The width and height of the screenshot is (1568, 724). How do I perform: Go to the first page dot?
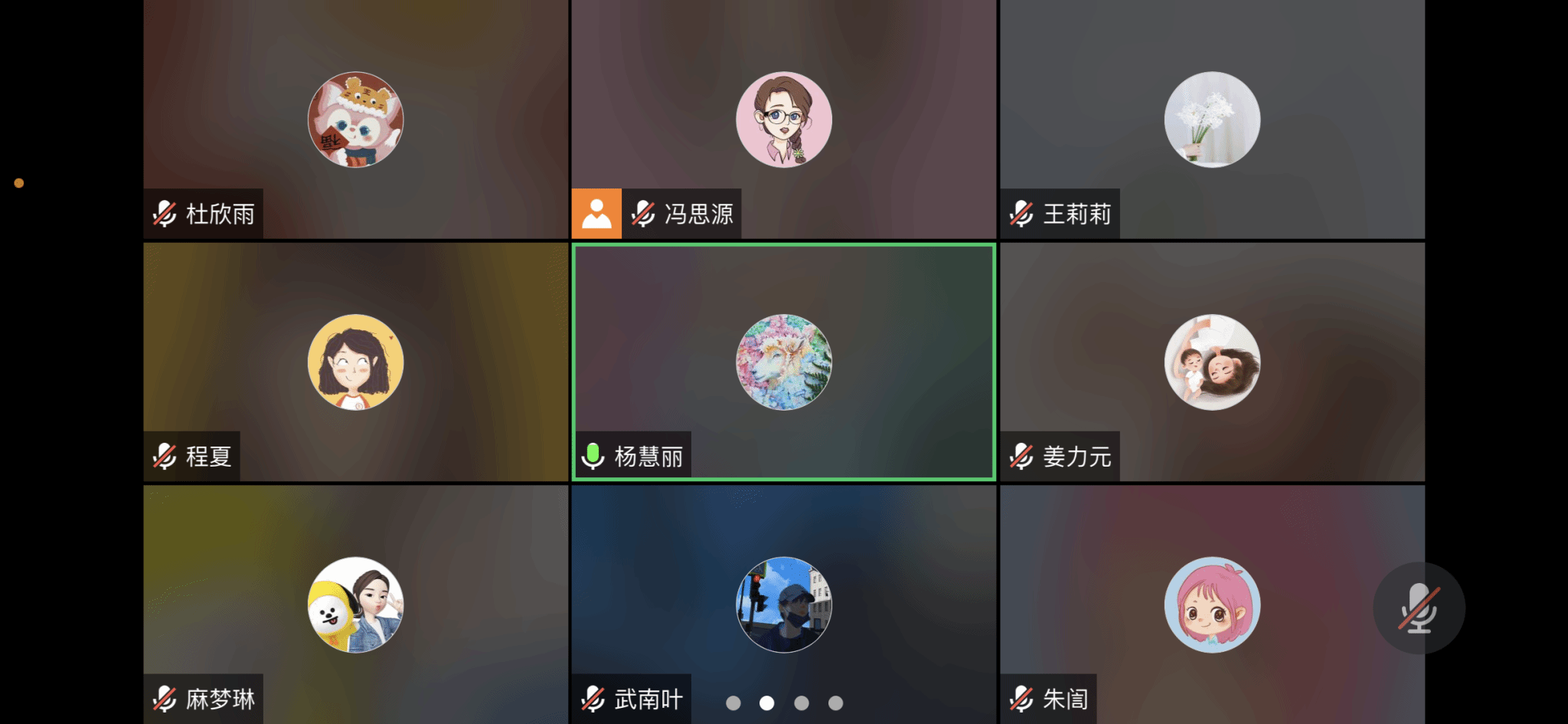[733, 703]
